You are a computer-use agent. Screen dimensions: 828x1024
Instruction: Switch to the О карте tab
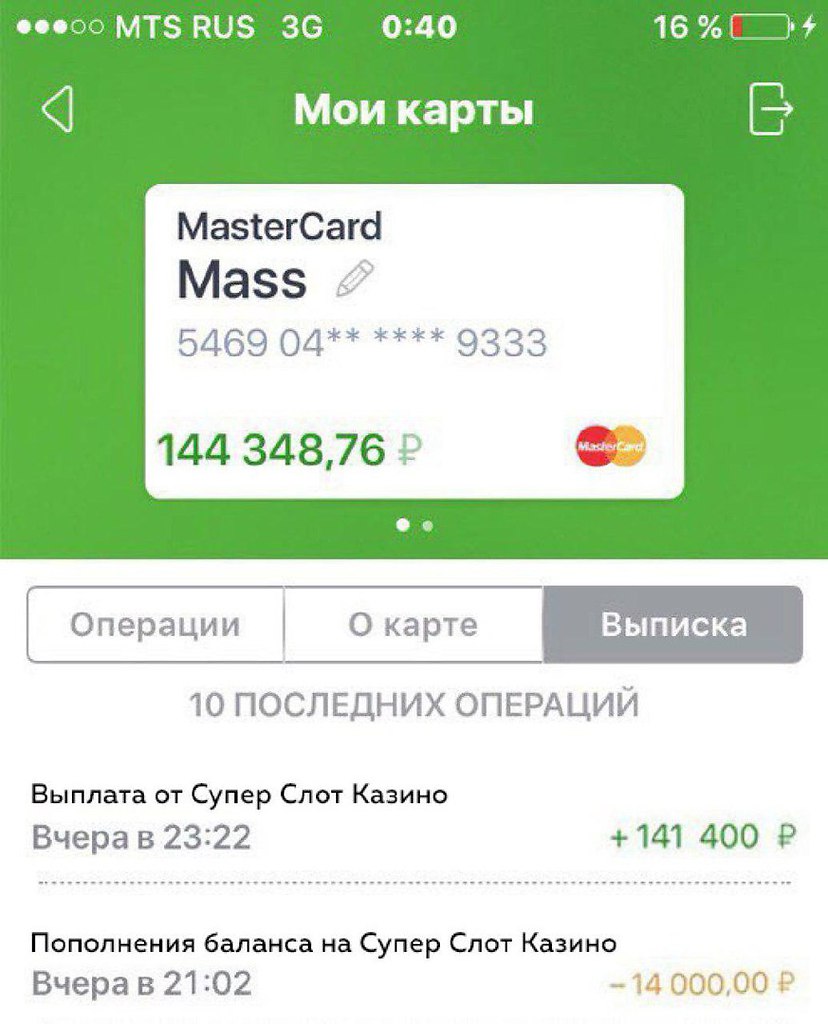pos(413,625)
